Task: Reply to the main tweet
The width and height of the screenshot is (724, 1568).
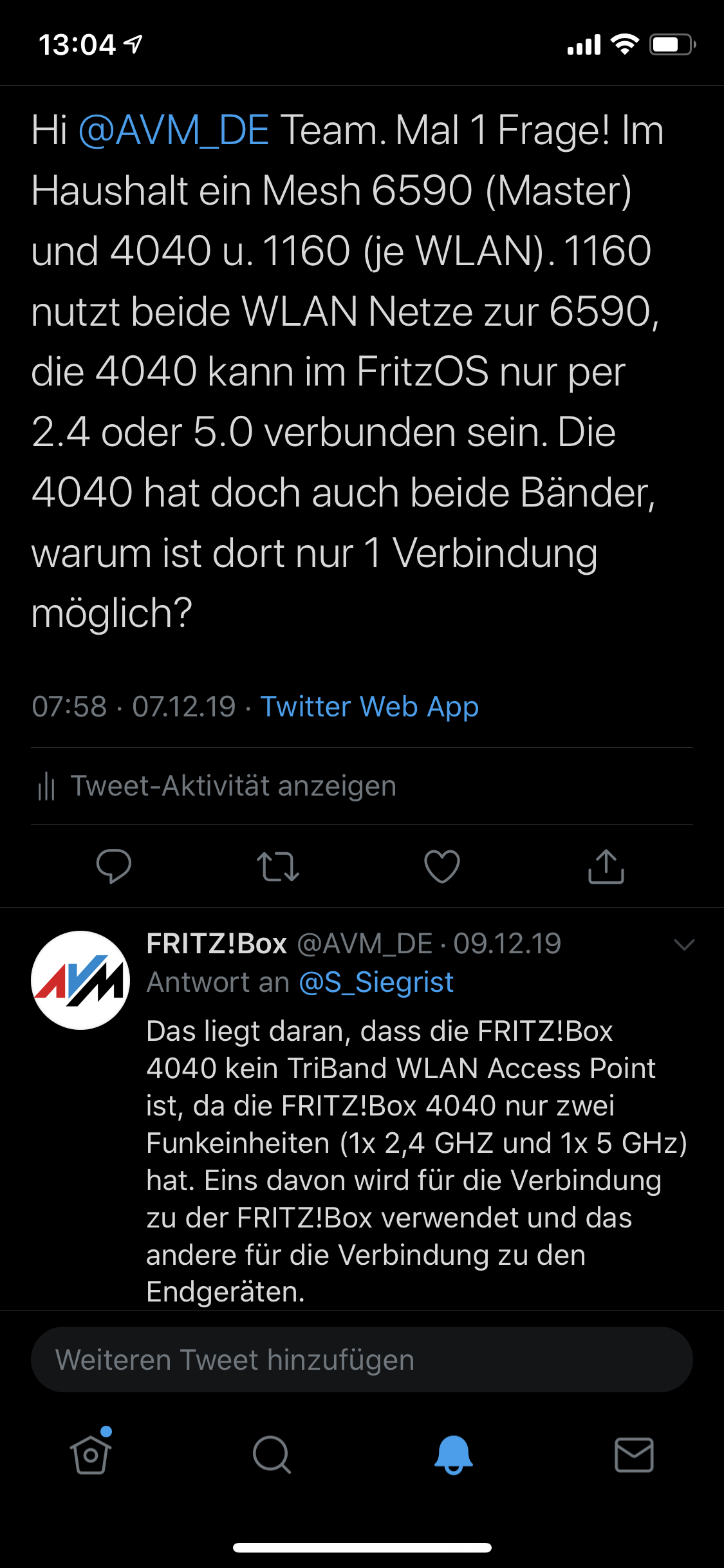Action: (114, 866)
